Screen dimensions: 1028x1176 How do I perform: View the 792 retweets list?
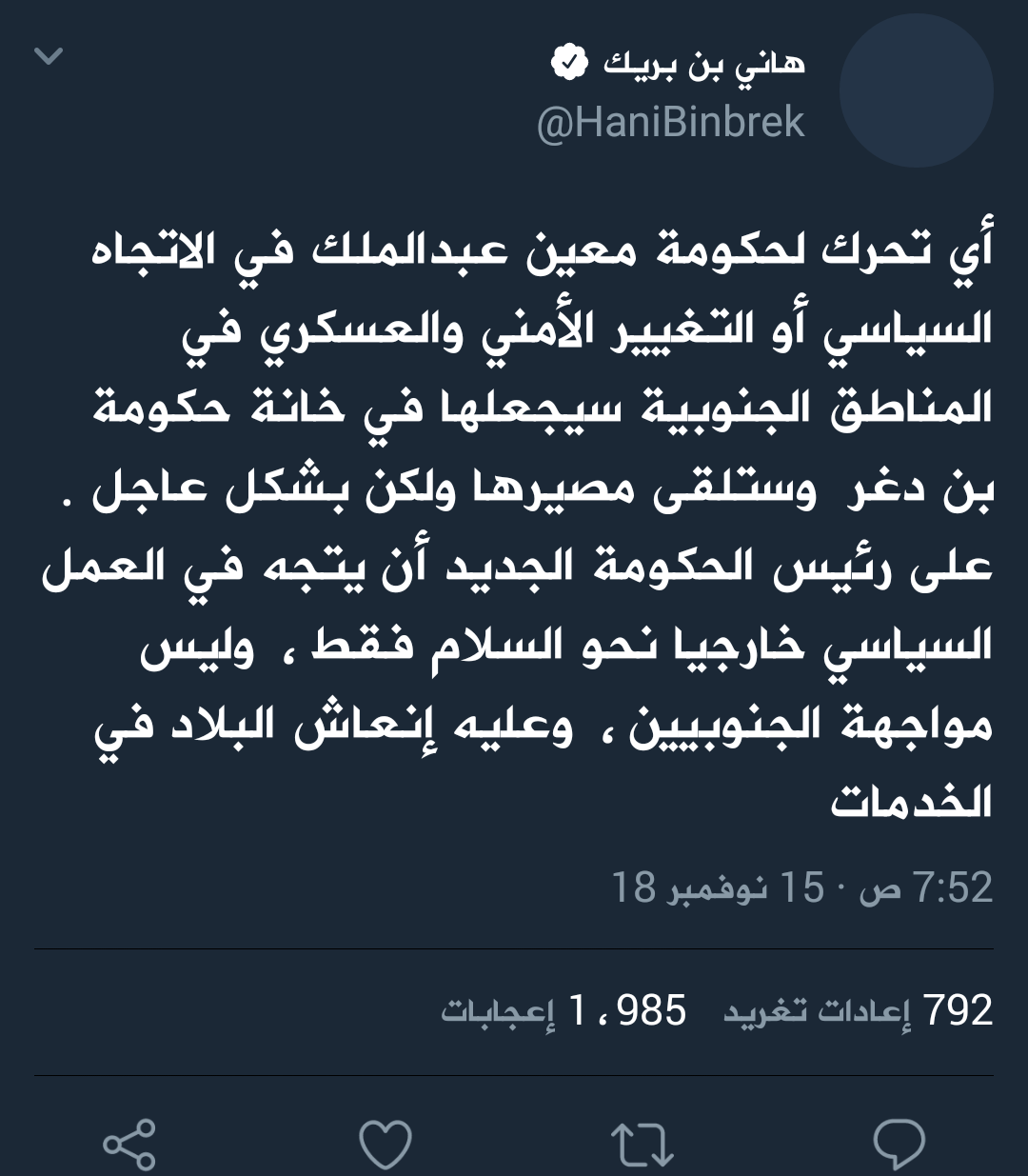pyautogui.click(x=859, y=1010)
